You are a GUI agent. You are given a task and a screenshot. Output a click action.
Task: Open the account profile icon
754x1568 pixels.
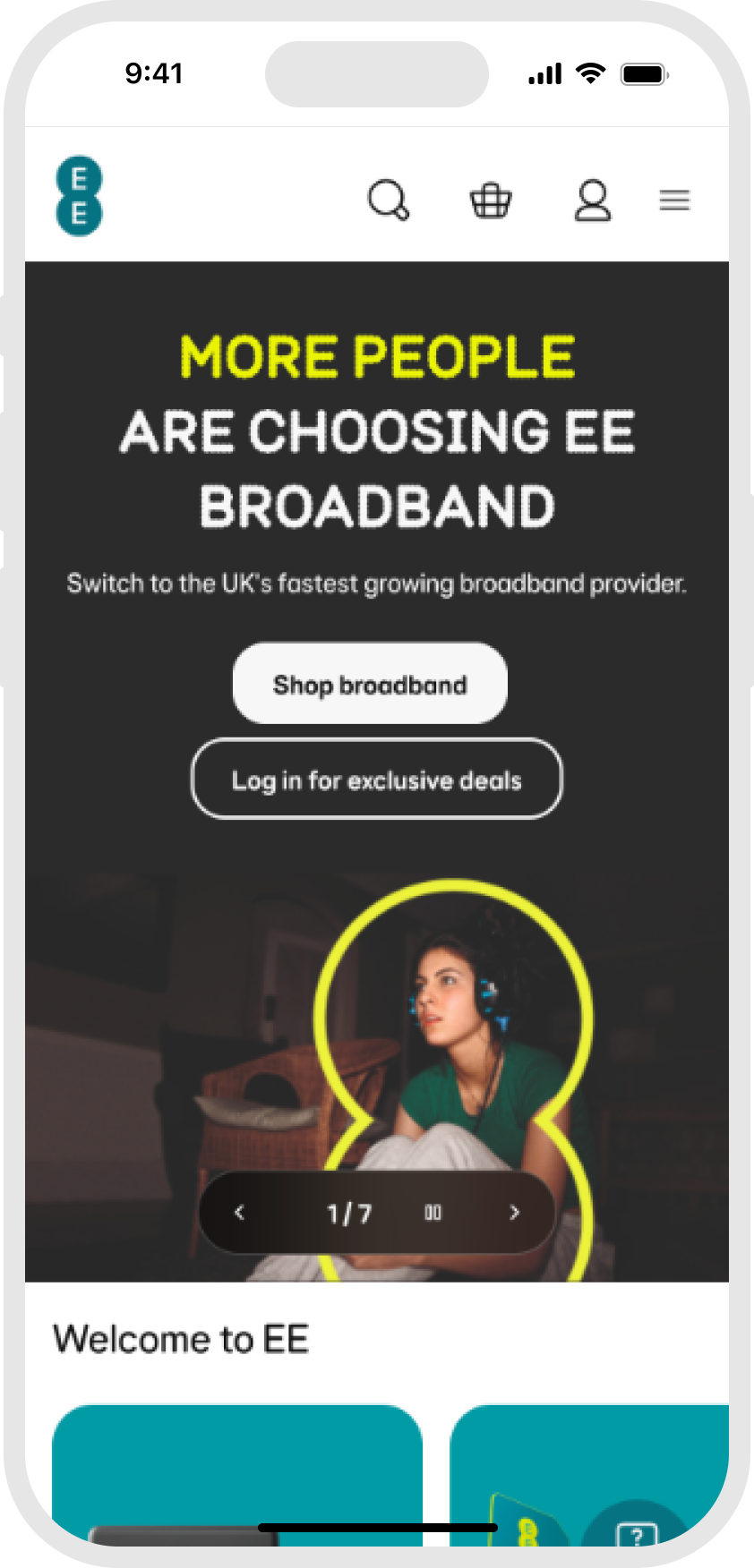pos(592,200)
